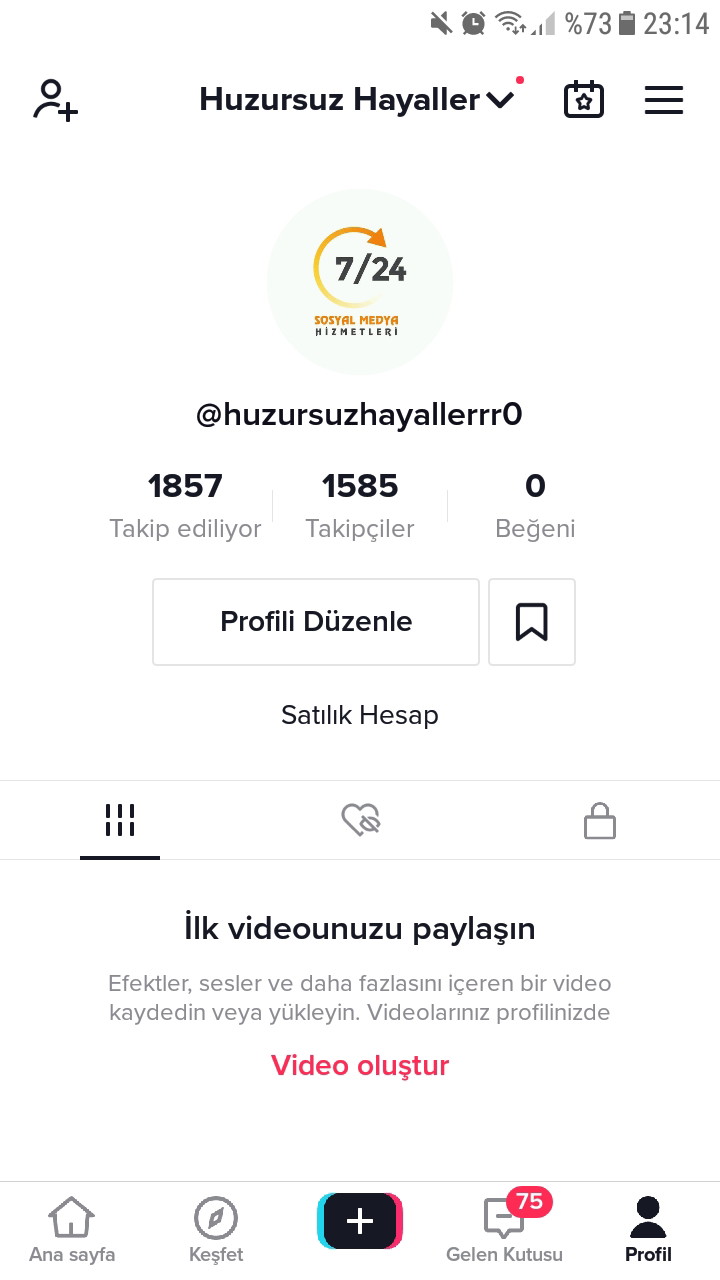
Task: Switch to the liked videos tab
Action: 360,821
